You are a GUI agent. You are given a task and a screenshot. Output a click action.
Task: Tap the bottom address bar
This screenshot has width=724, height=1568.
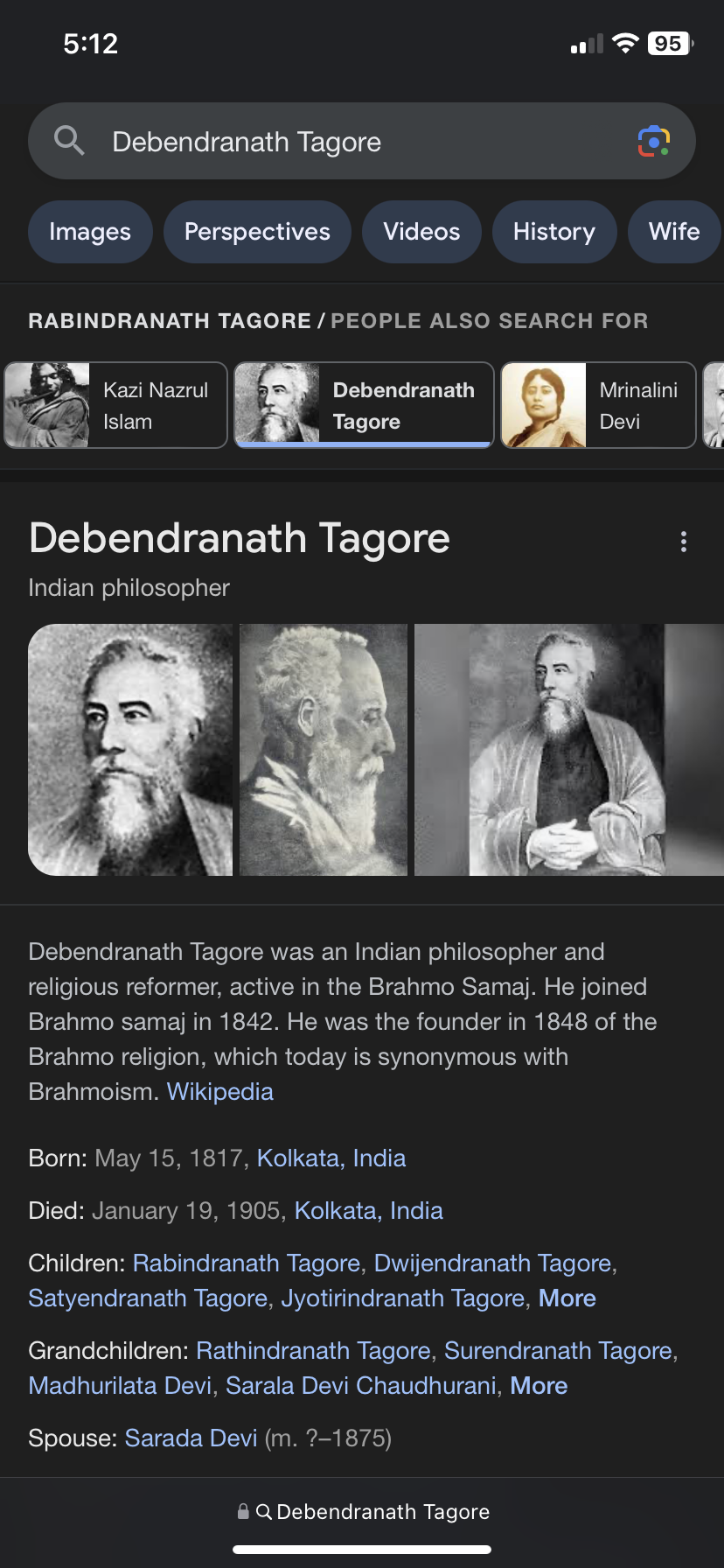[362, 1512]
